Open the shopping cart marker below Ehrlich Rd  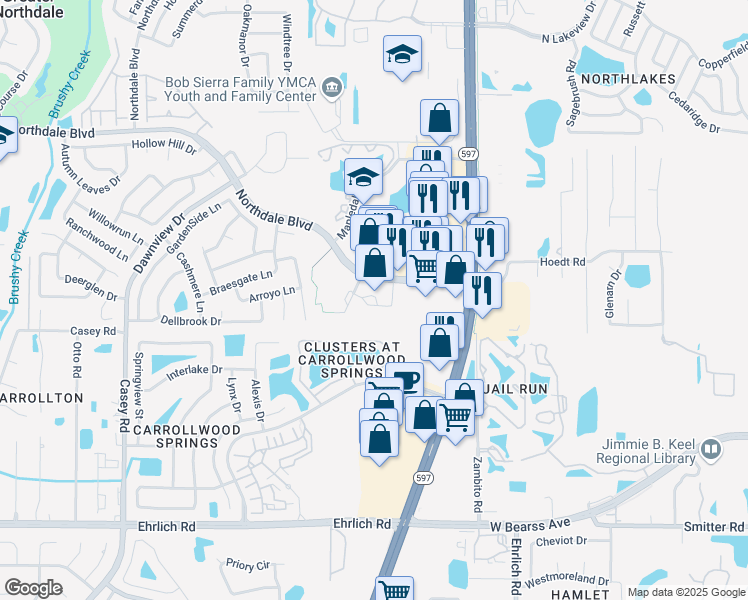click(x=395, y=590)
